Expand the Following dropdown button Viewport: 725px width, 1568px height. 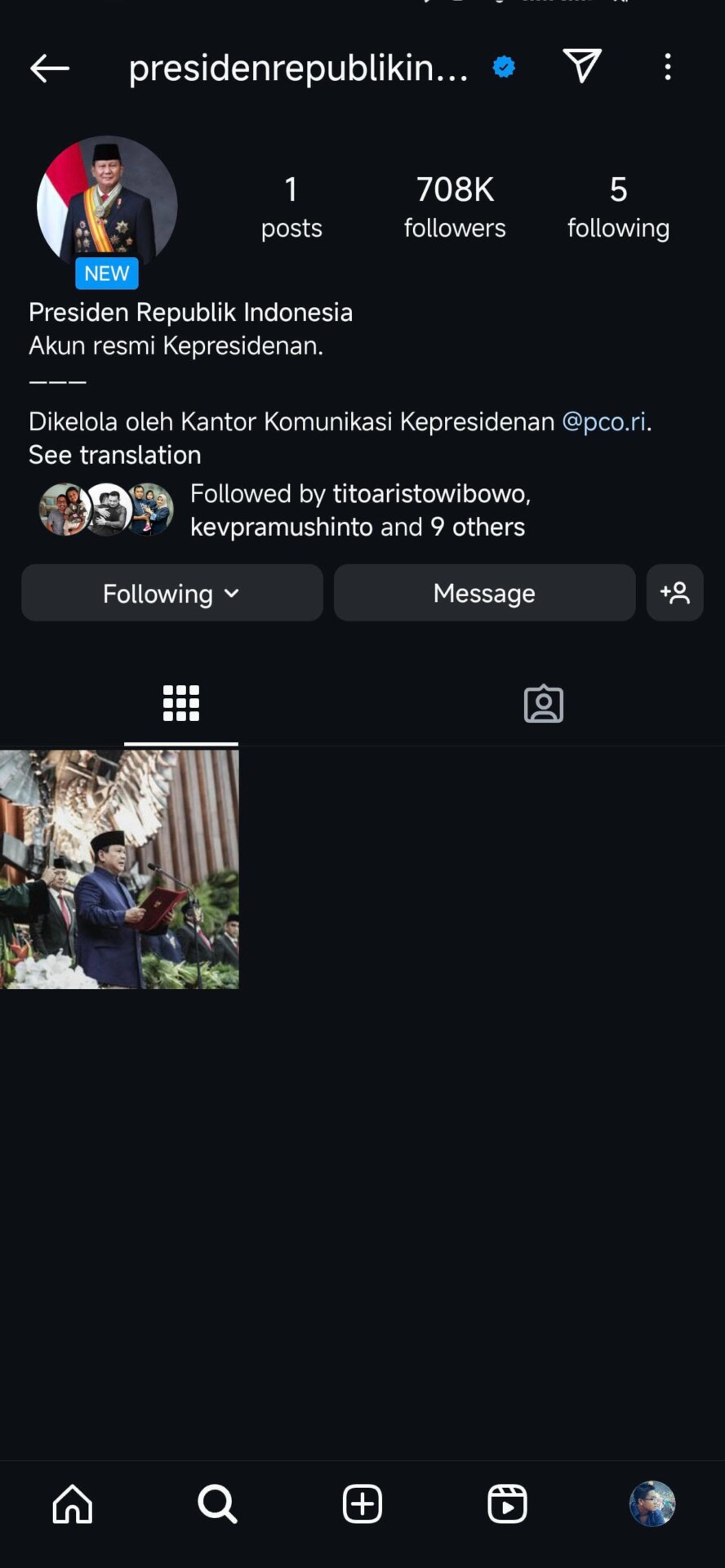pos(172,593)
